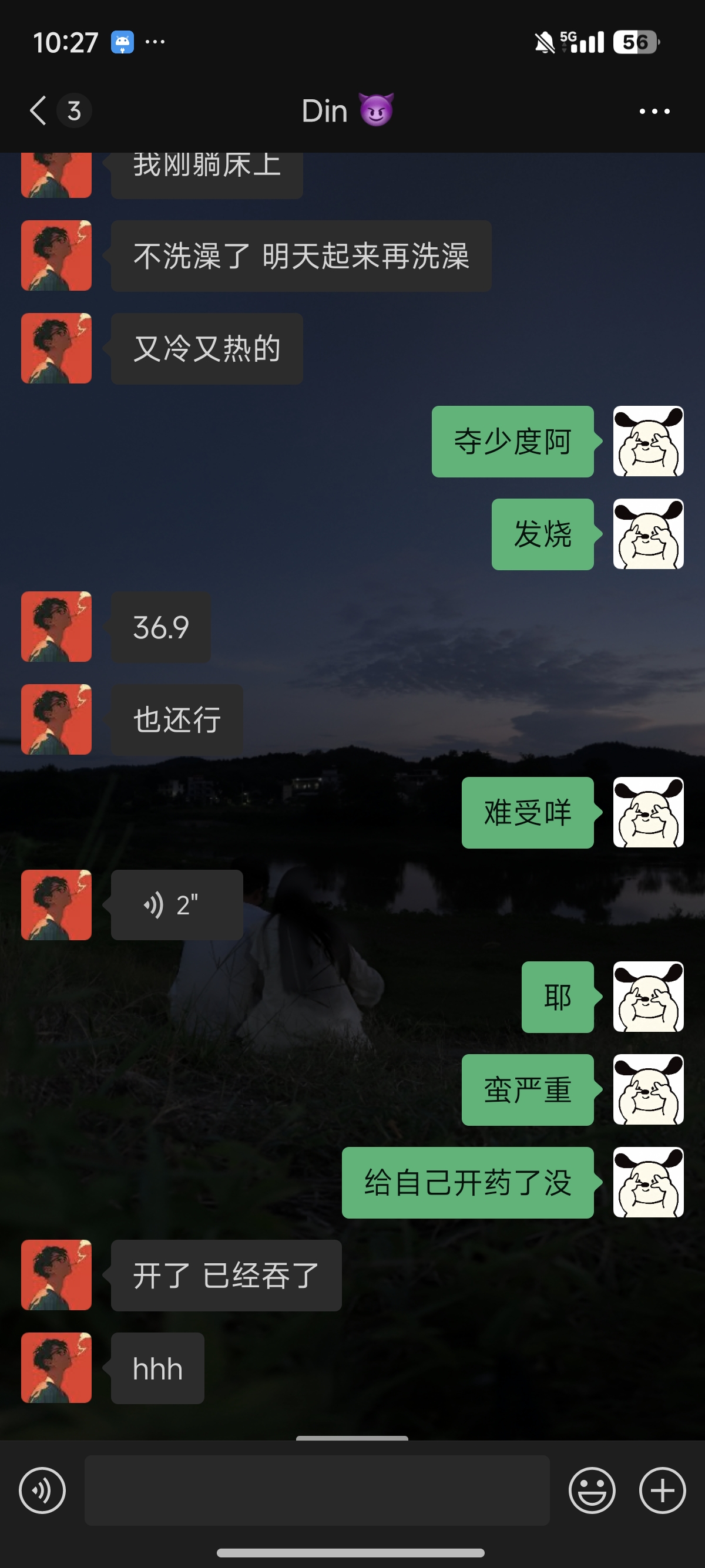Open Din's avatar next to 36.9
Screen dimensions: 705x1568
(56, 627)
